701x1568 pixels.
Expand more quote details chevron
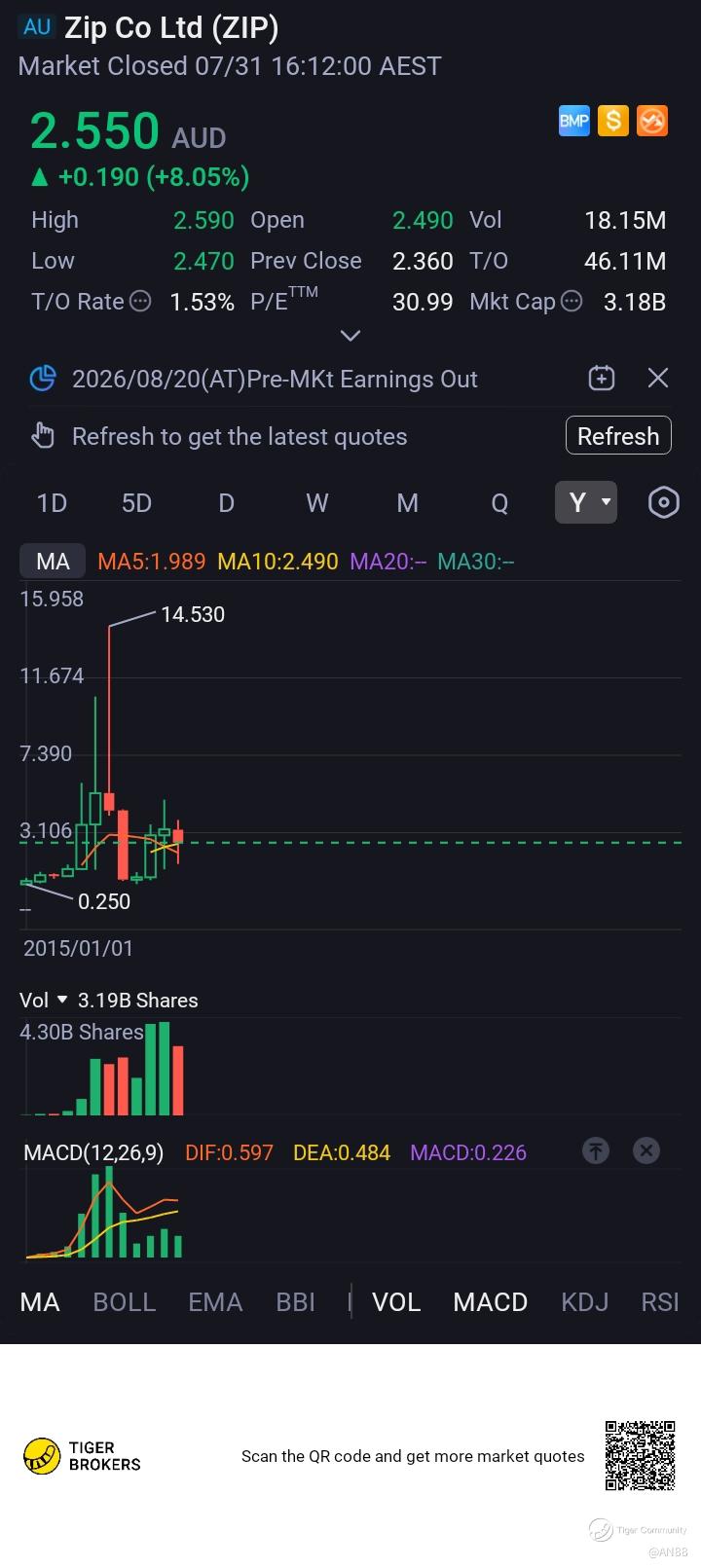(x=350, y=336)
